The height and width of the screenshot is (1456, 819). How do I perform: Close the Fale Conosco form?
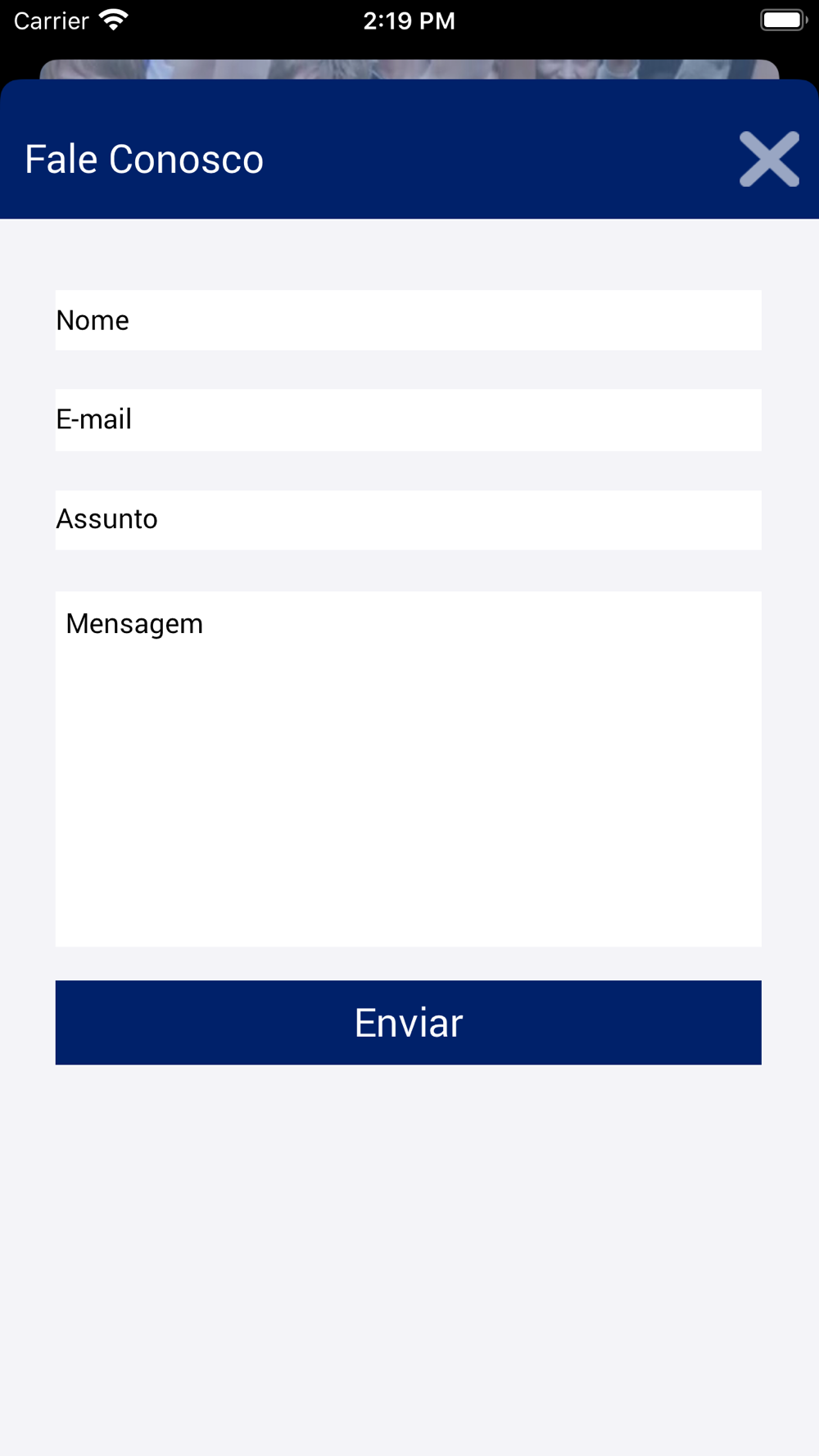[769, 159]
